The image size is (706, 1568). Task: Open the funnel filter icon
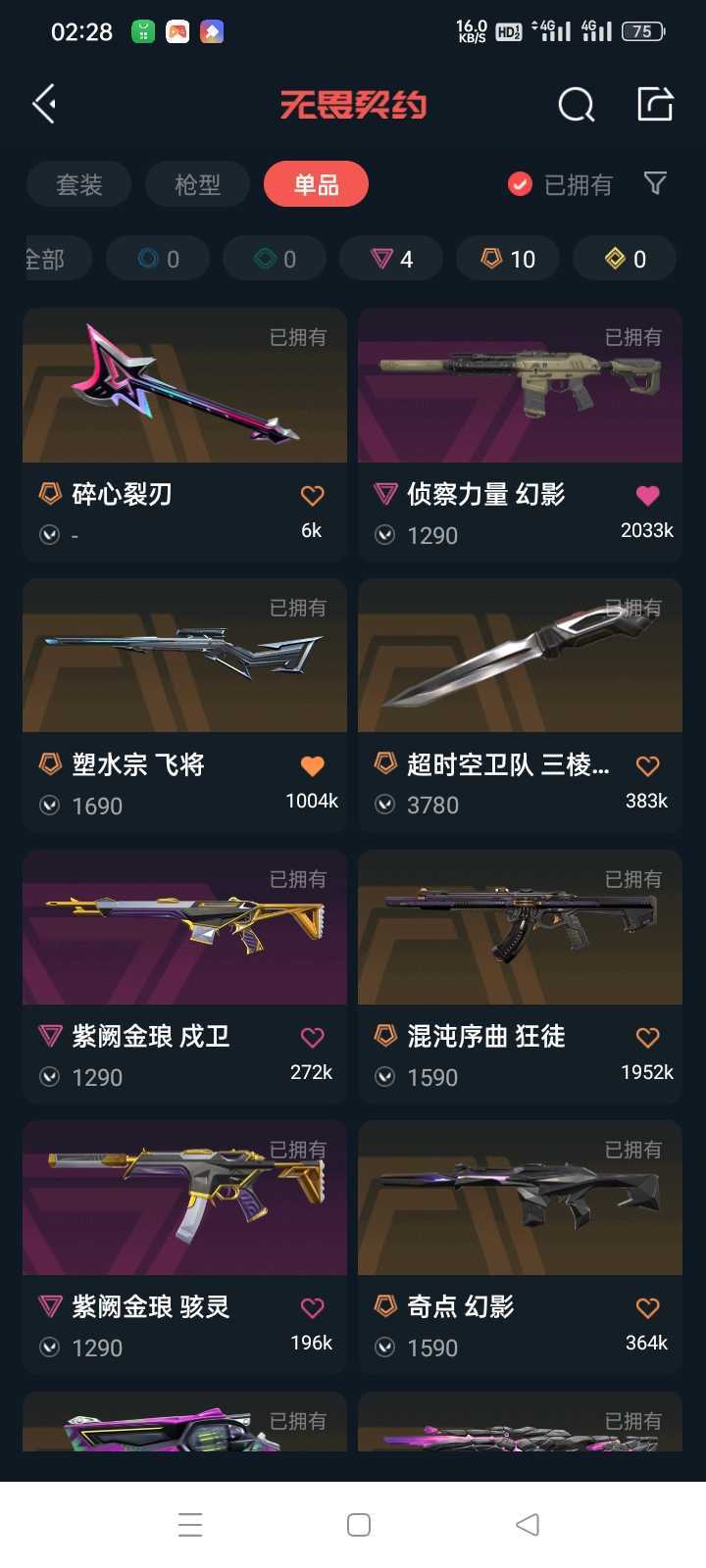(655, 183)
